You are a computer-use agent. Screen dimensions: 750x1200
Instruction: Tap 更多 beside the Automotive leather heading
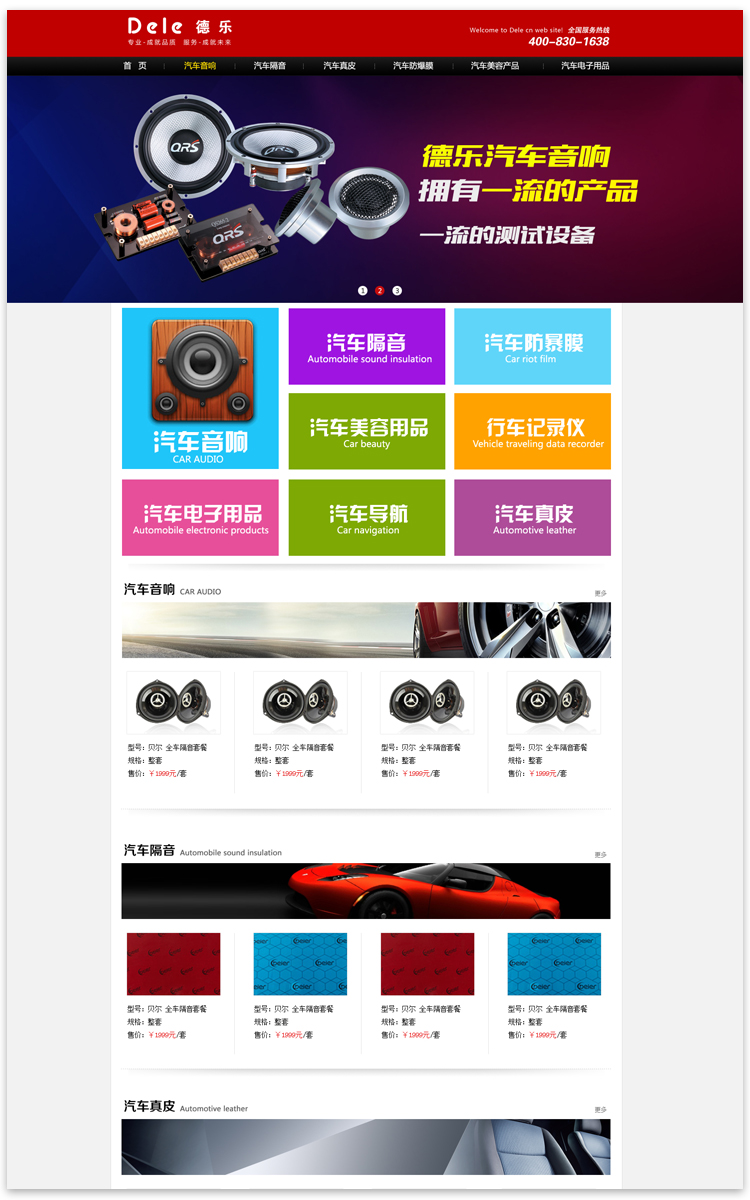600,1110
